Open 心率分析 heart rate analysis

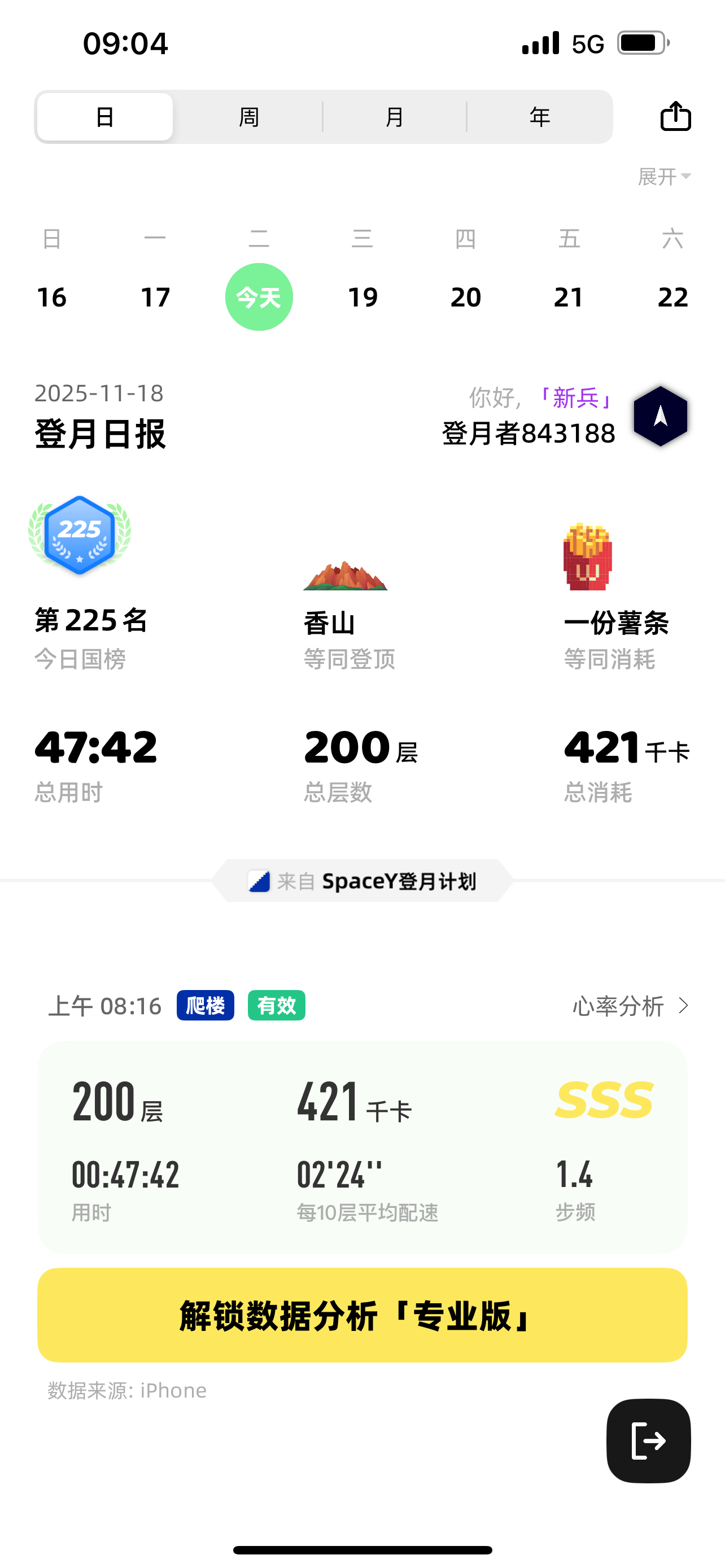pyautogui.click(x=630, y=1006)
